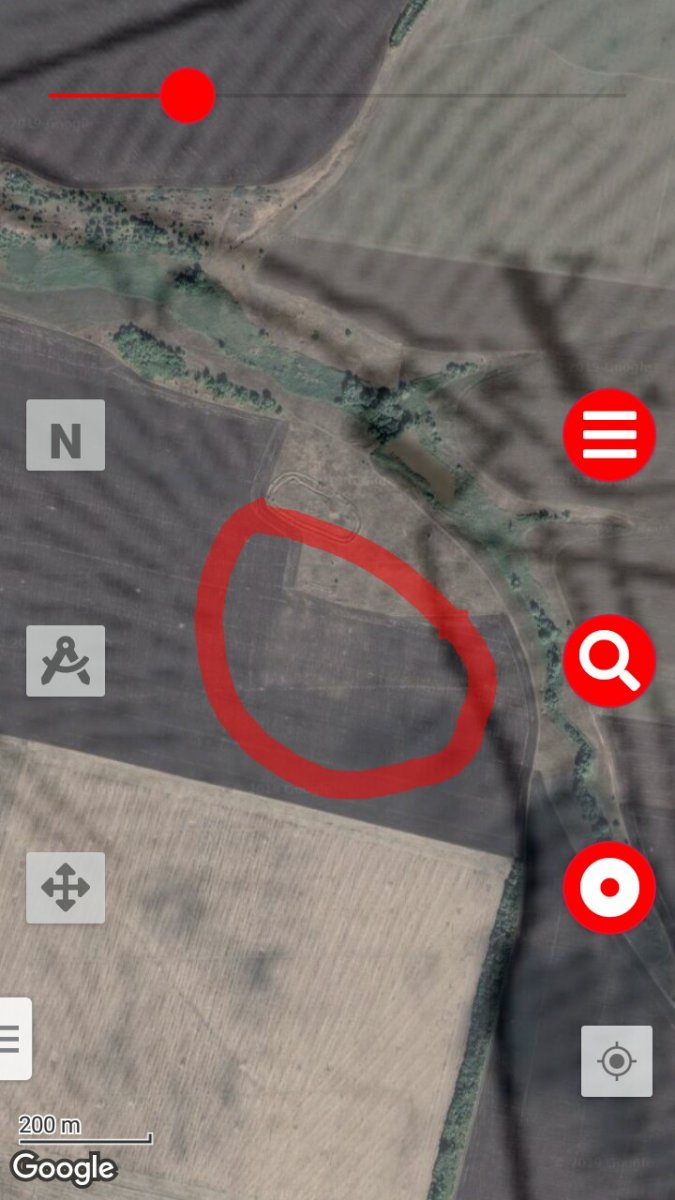Tap the four-arrow move button
Image resolution: width=675 pixels, height=1200 pixels.
click(x=65, y=887)
